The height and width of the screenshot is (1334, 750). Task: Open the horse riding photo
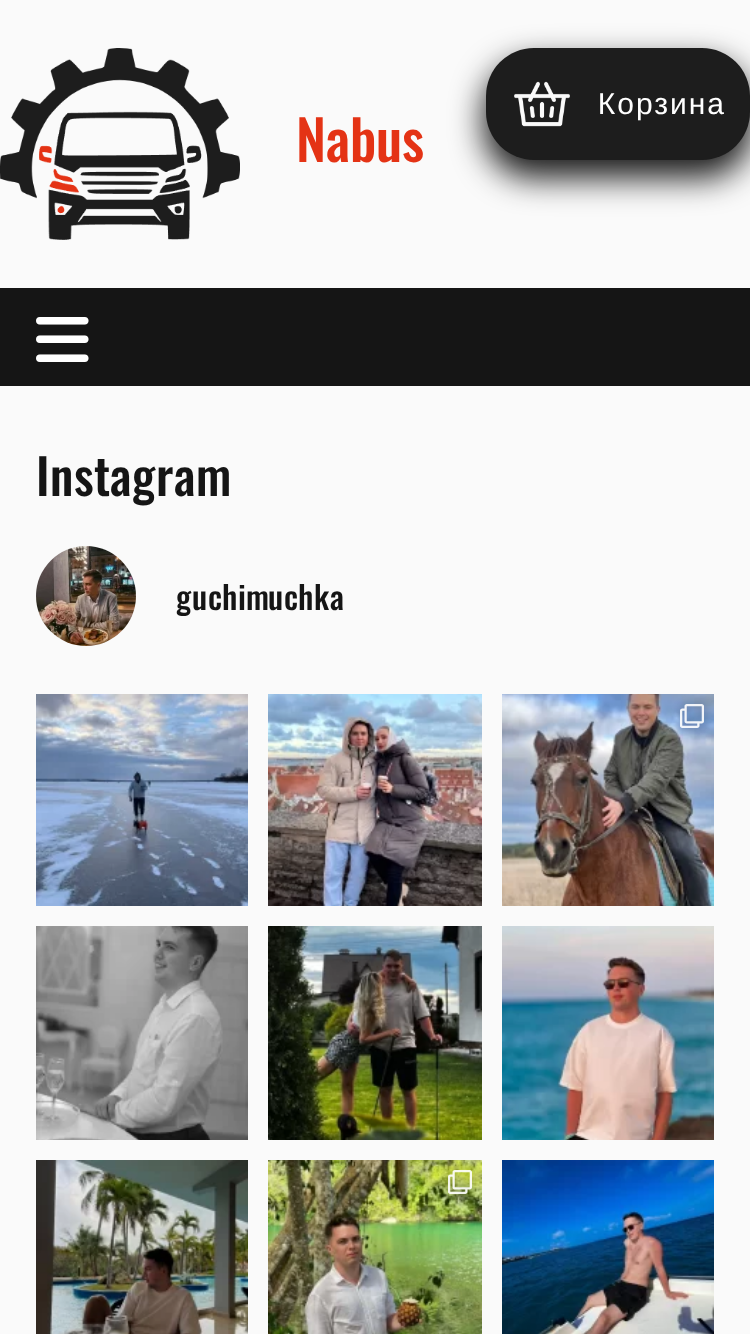[608, 800]
